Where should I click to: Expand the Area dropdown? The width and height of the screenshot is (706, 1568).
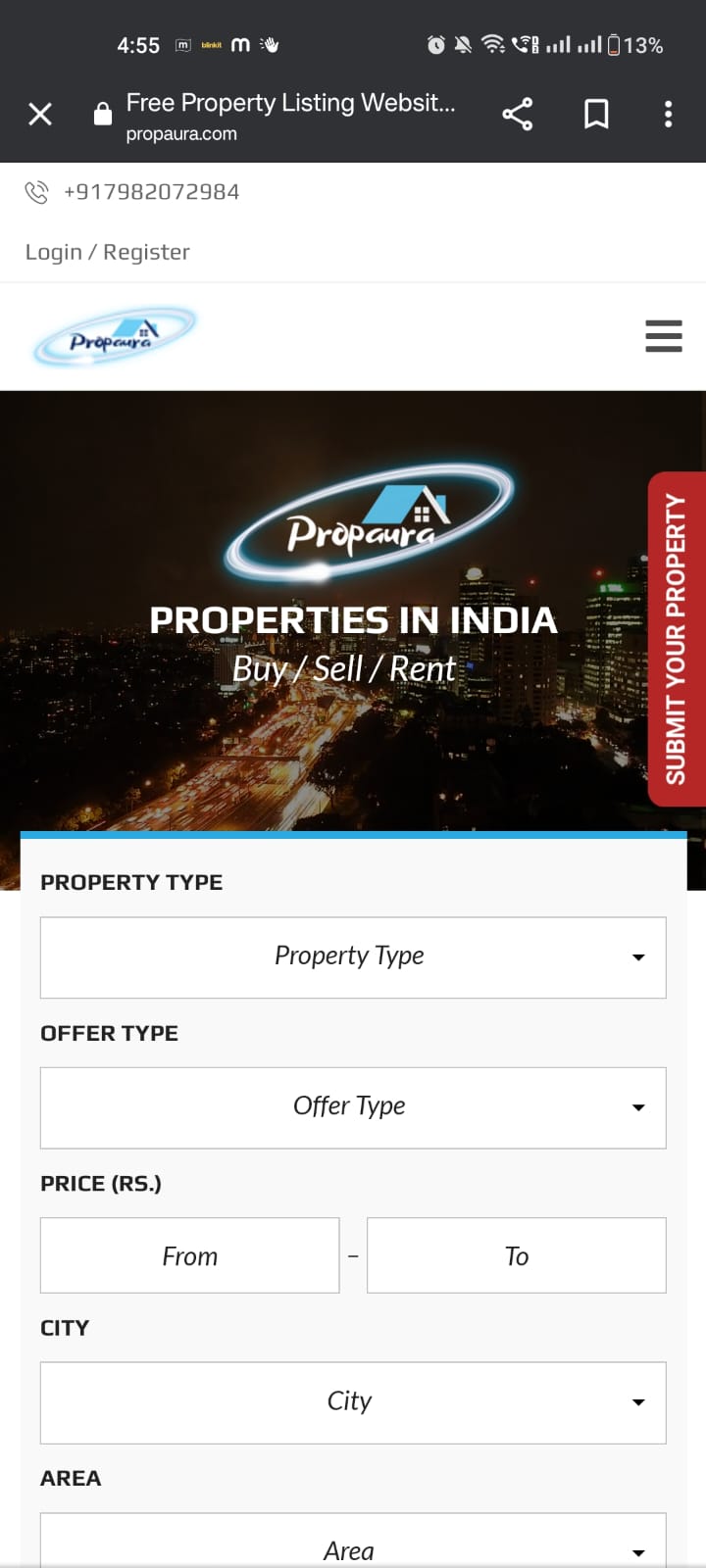[353, 1546]
